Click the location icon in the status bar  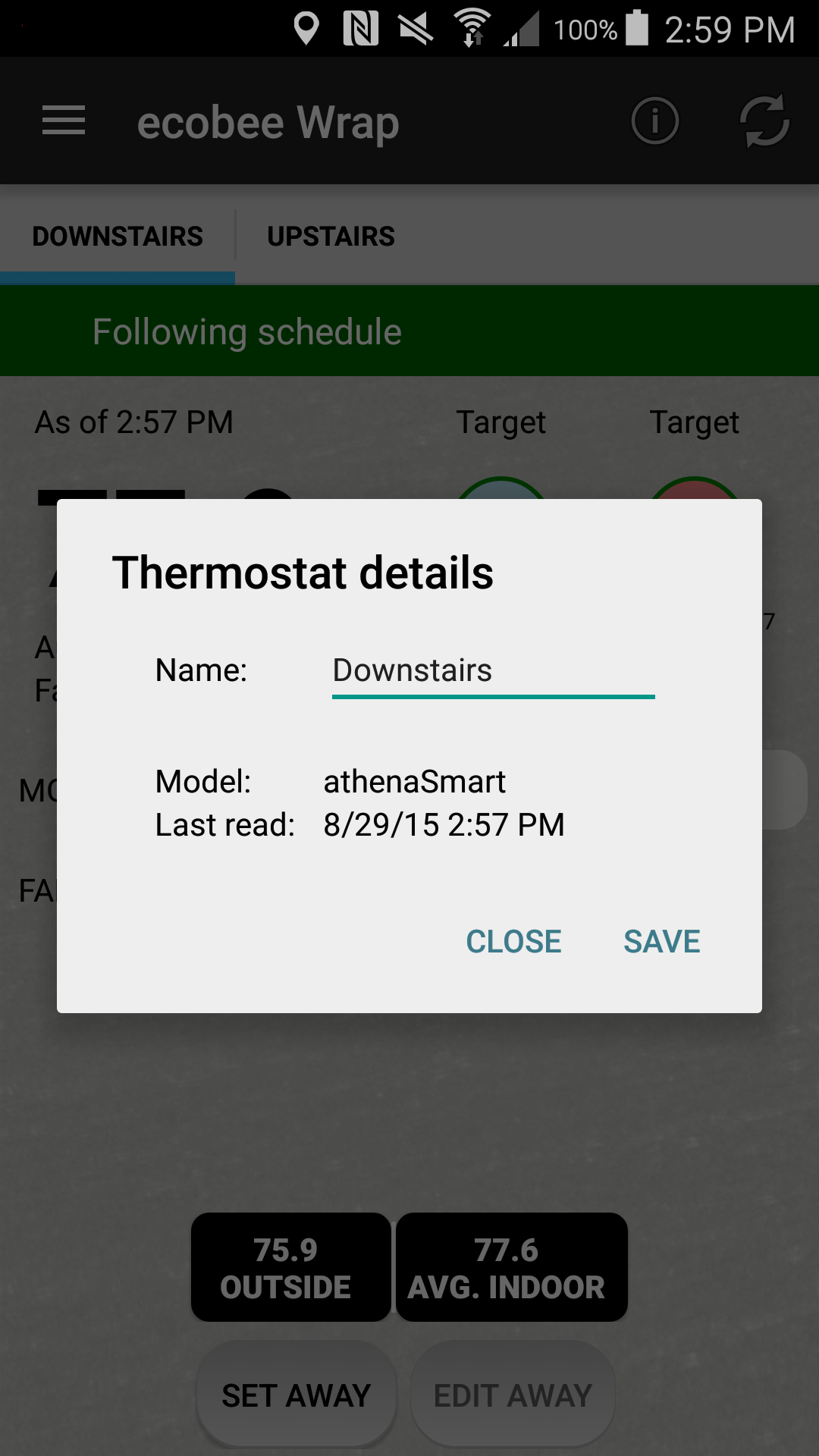pyautogui.click(x=306, y=30)
